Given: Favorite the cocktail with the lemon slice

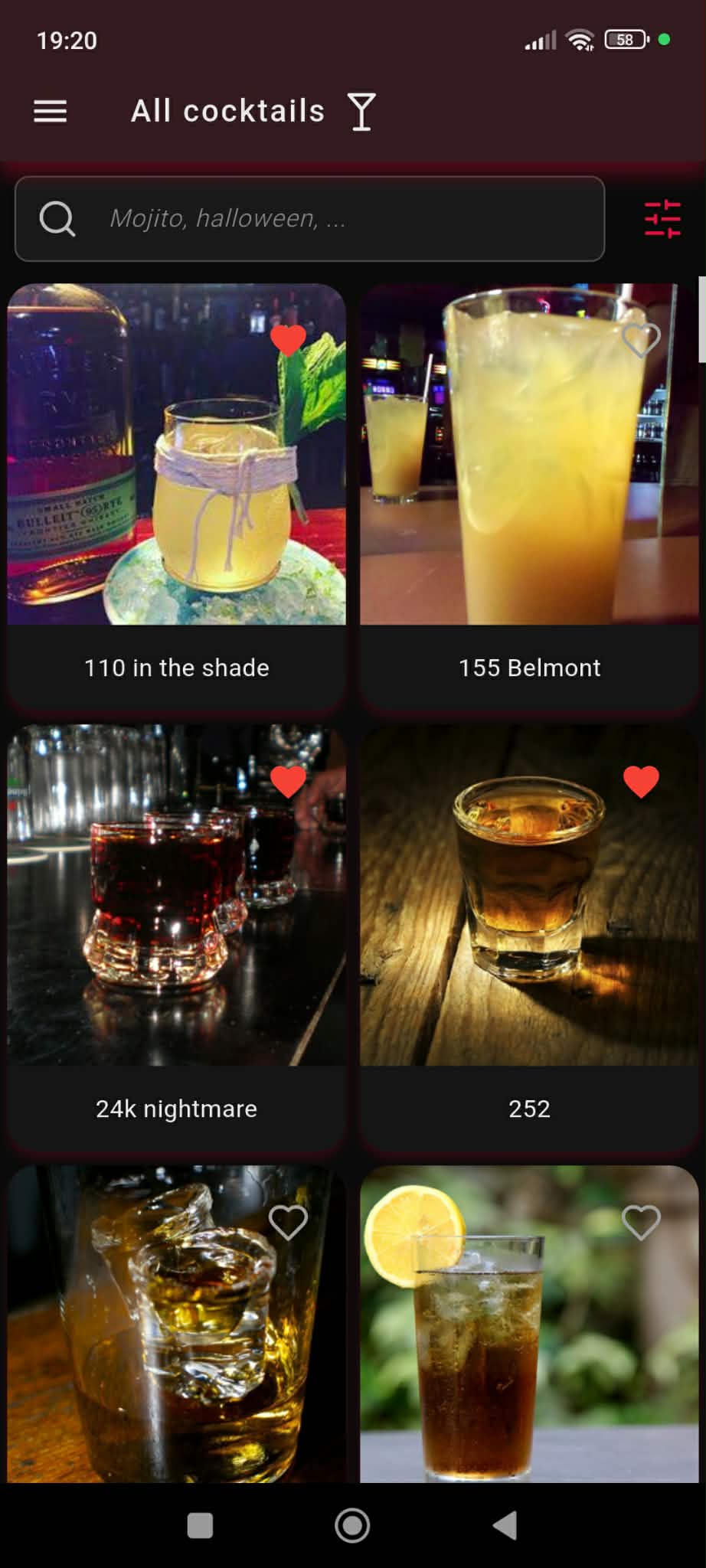Looking at the screenshot, I should pyautogui.click(x=641, y=1222).
